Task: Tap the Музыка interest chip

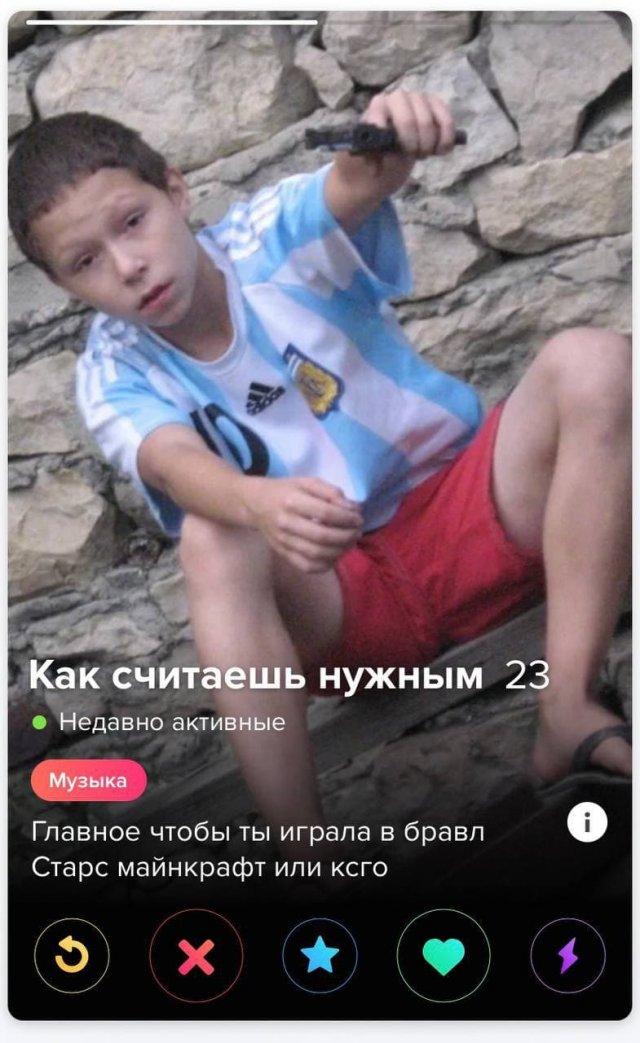Action: (x=89, y=780)
